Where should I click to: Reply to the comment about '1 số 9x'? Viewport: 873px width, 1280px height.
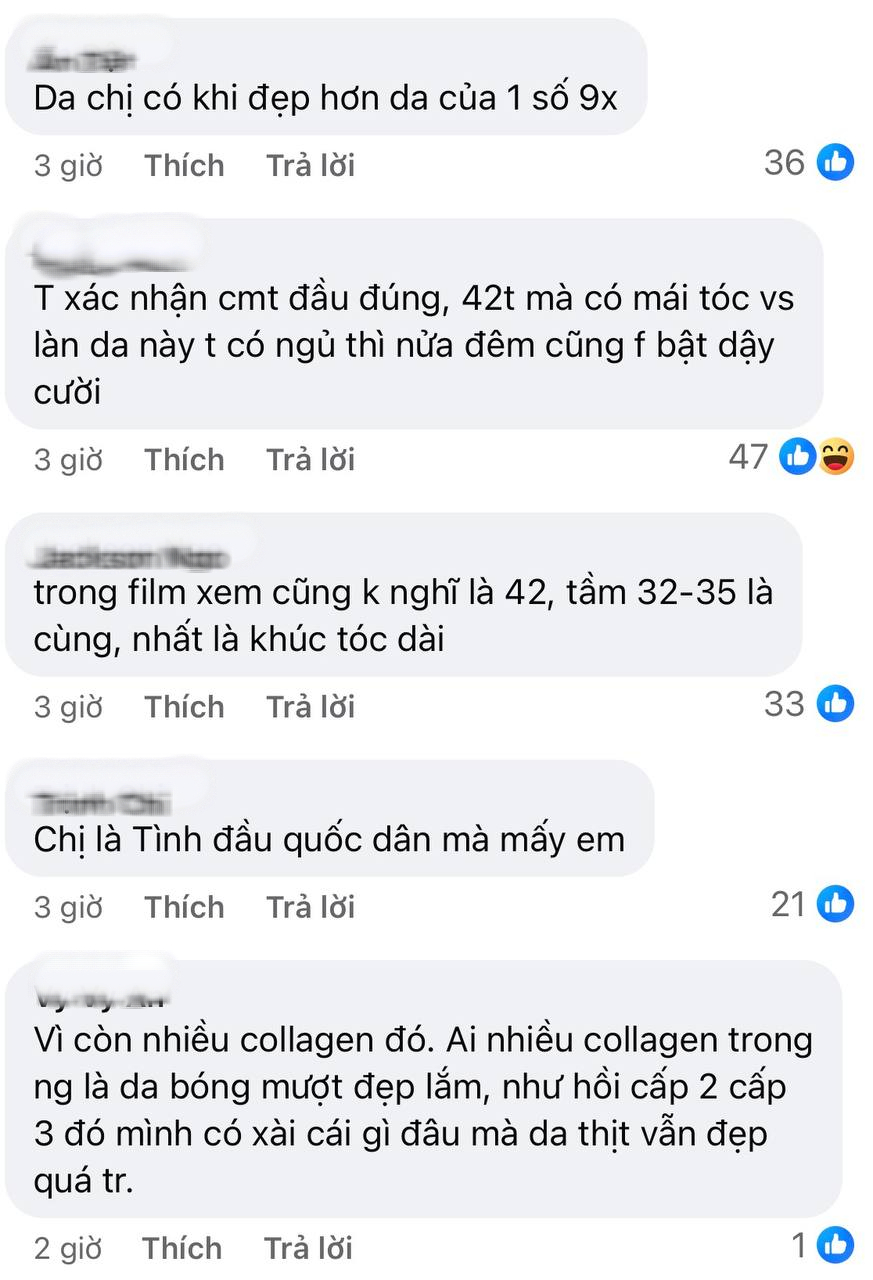[310, 165]
